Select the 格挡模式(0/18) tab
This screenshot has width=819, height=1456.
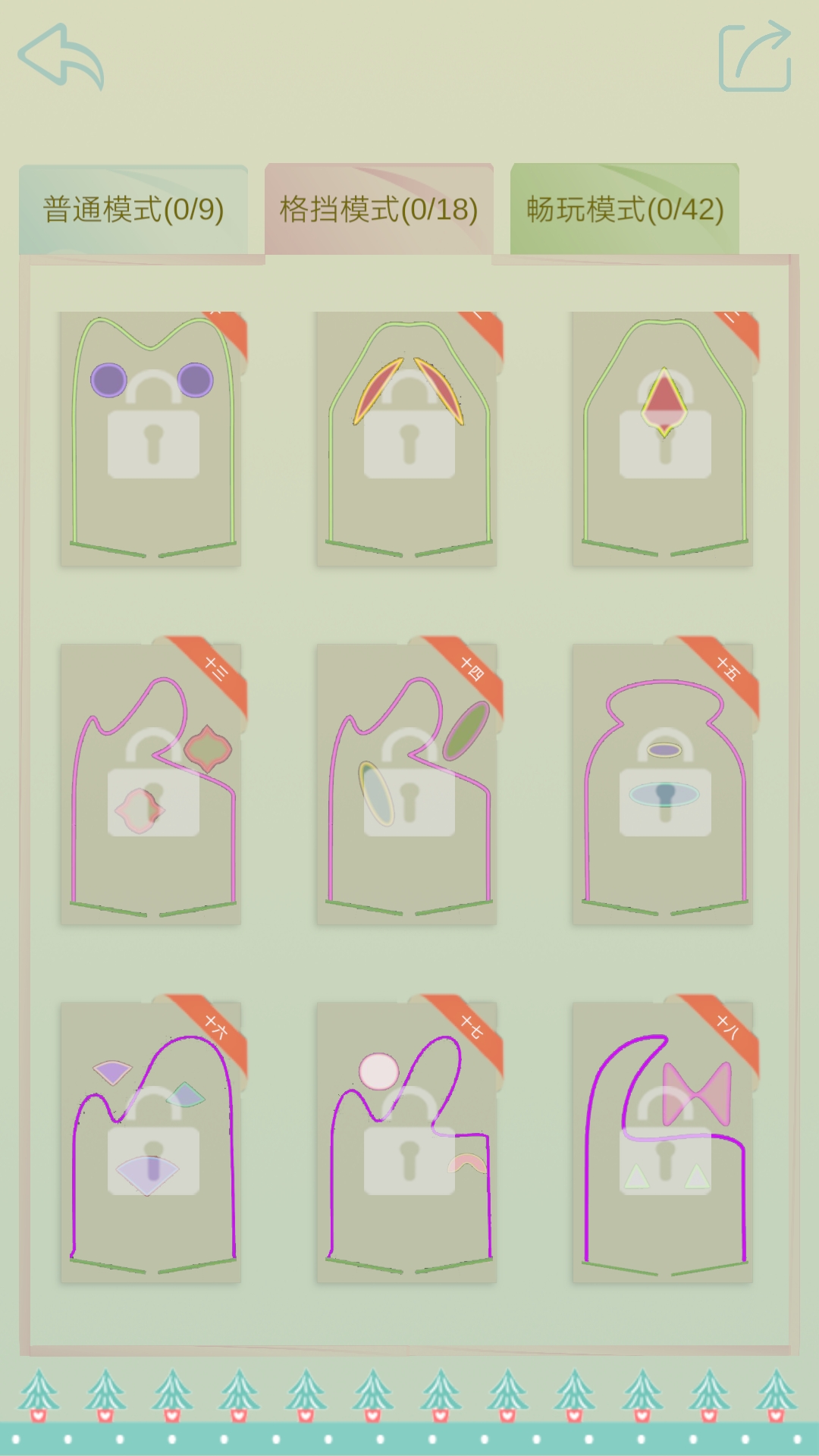[379, 209]
